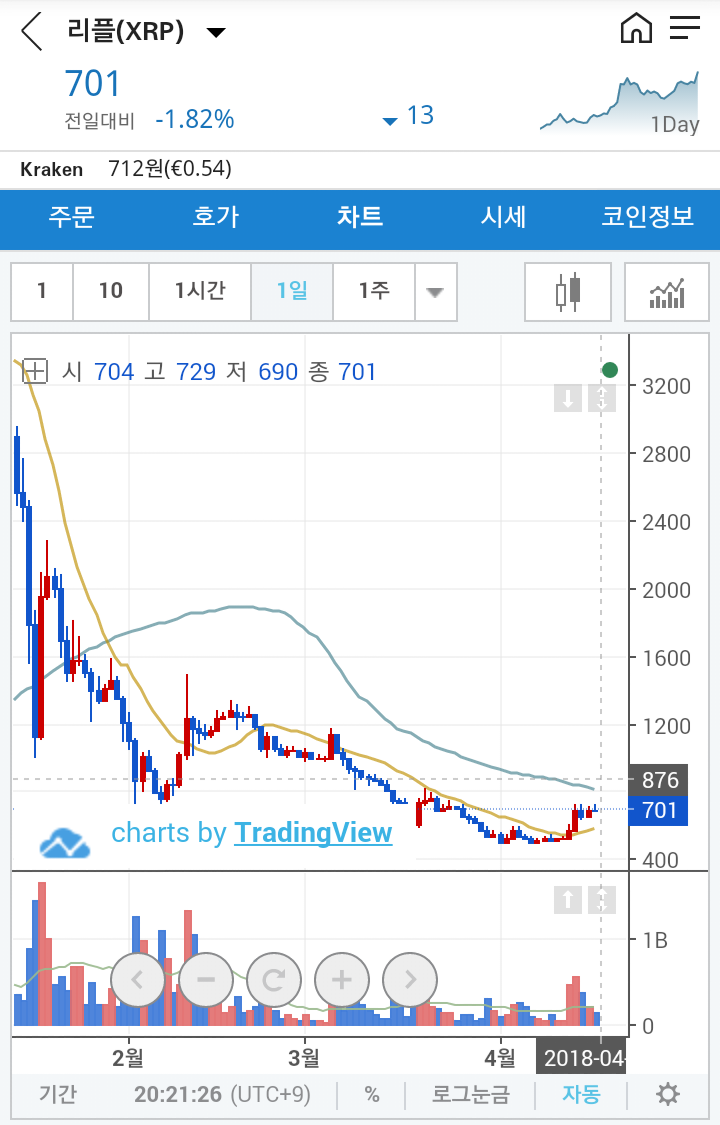Reset the chart with the refresh icon
Viewport: 720px width, 1125px height.
(x=273, y=980)
